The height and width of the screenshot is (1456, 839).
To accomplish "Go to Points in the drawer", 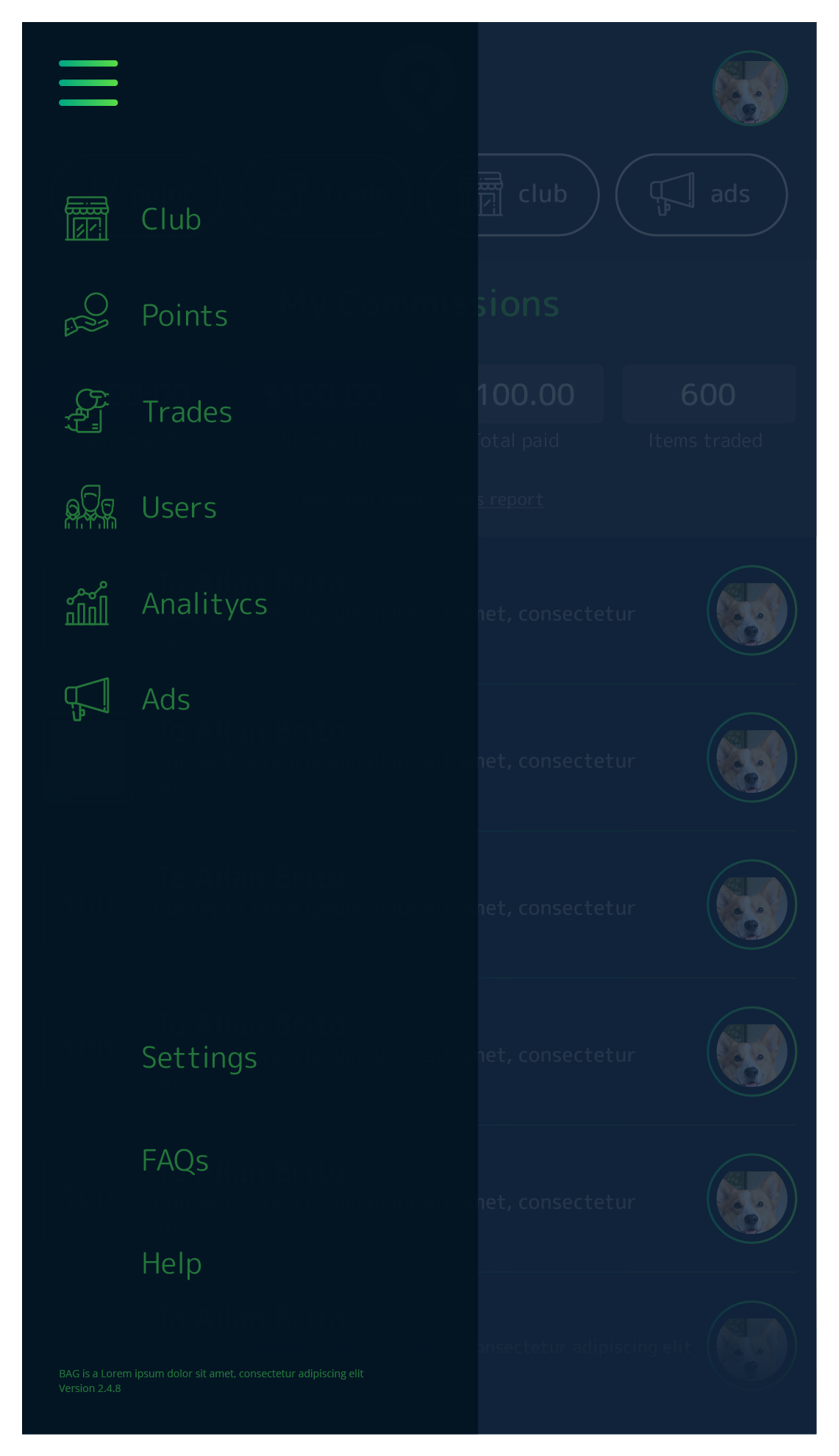I will 146,315.
